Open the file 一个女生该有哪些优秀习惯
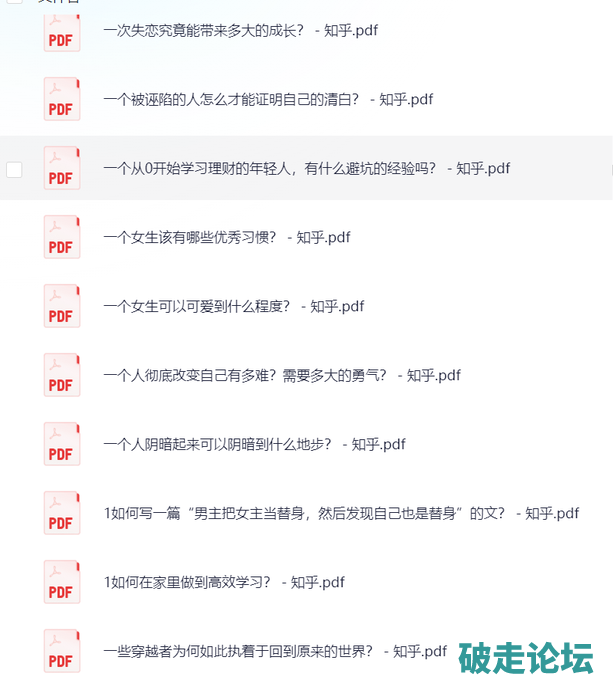The width and height of the screenshot is (613, 680). [x=226, y=237]
